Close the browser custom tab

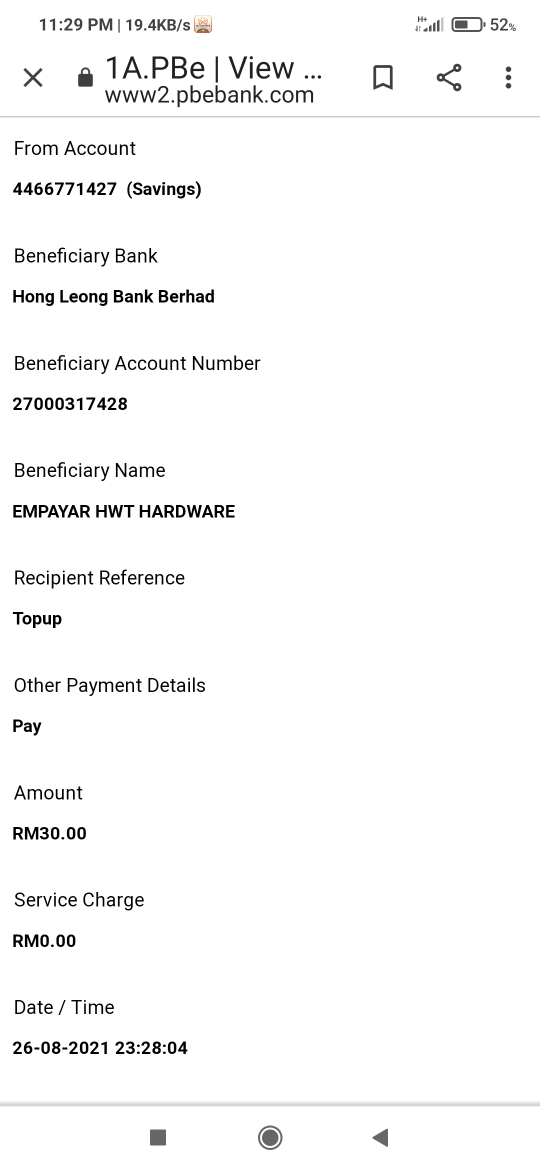(x=33, y=78)
